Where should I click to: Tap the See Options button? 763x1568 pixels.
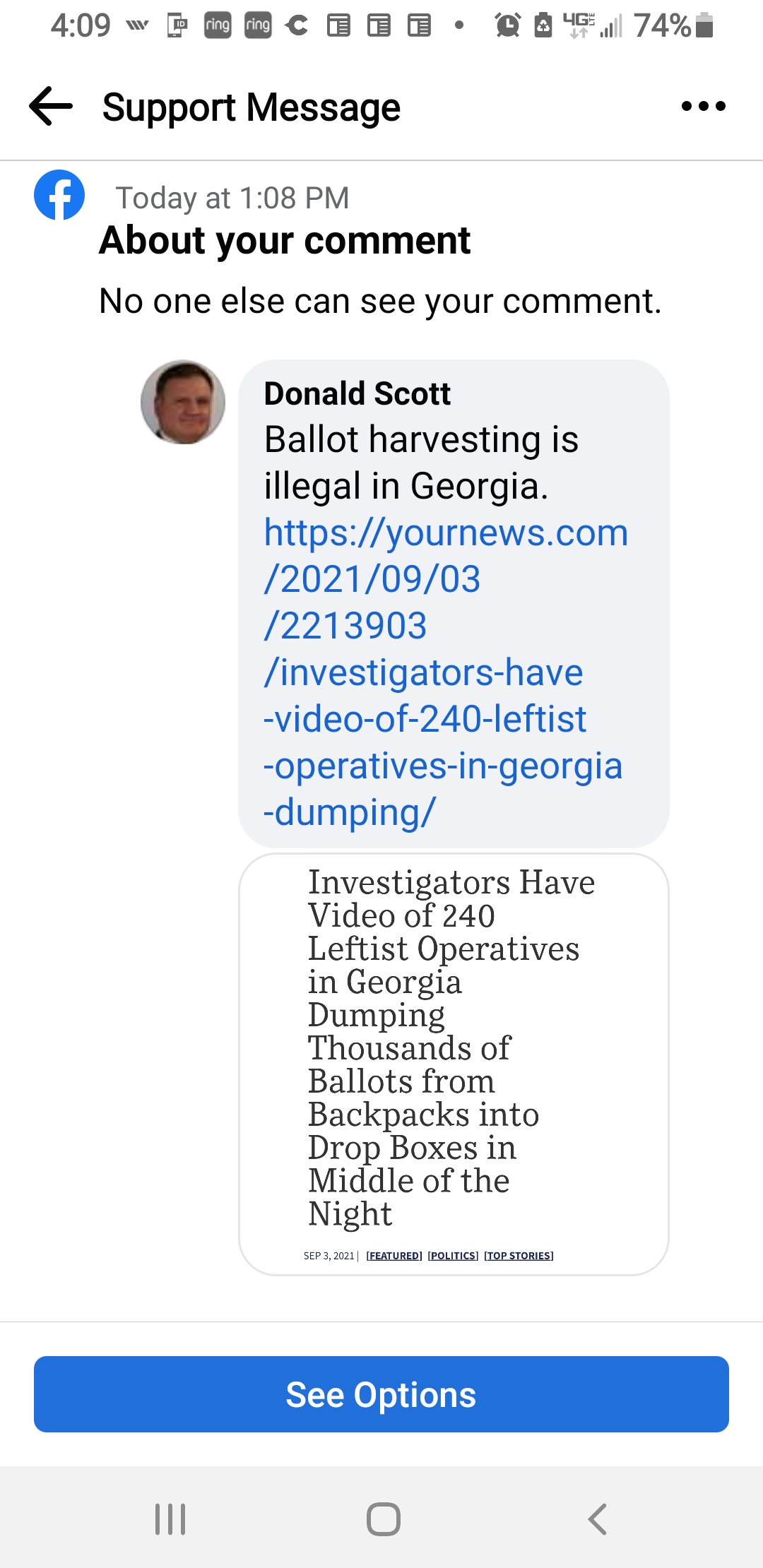pos(381,1394)
